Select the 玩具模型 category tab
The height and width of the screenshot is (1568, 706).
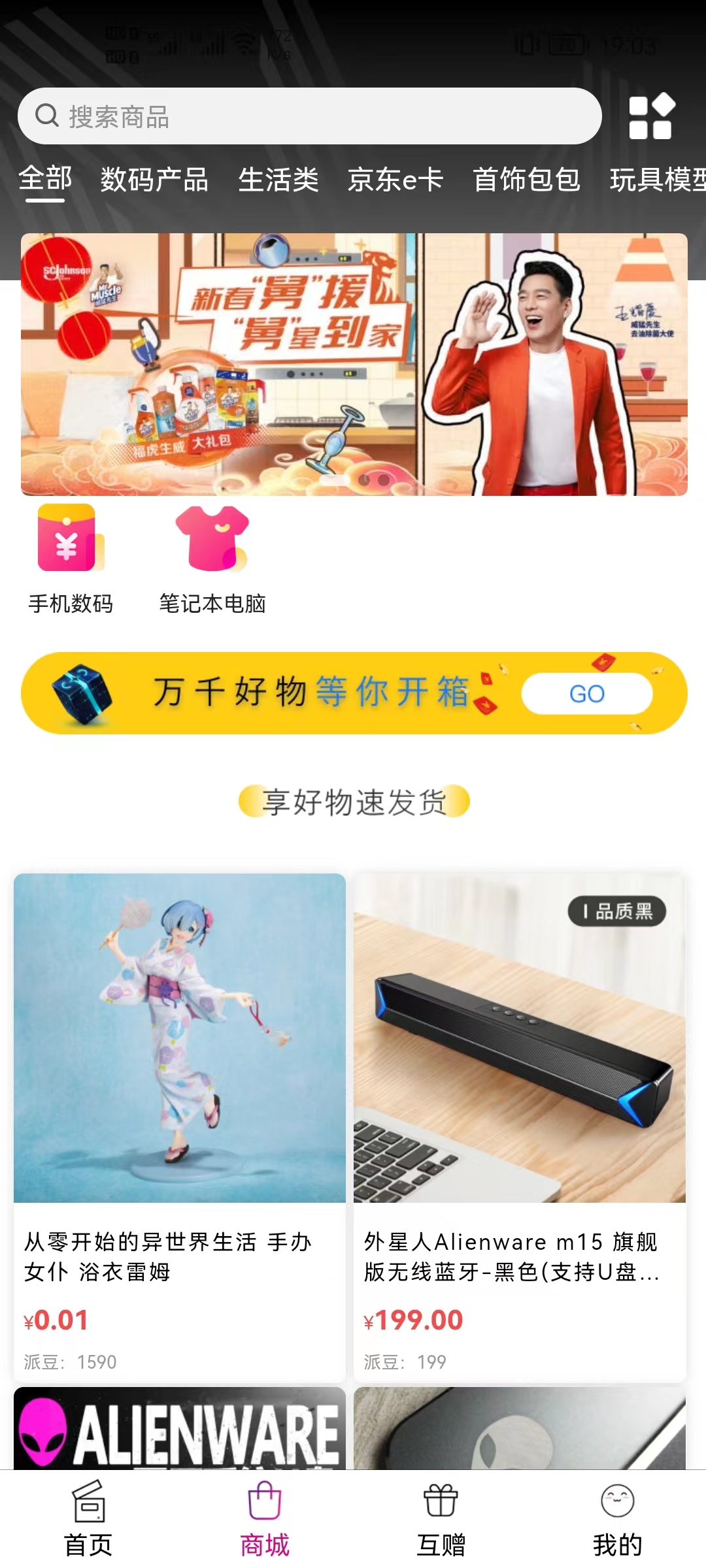pos(657,180)
